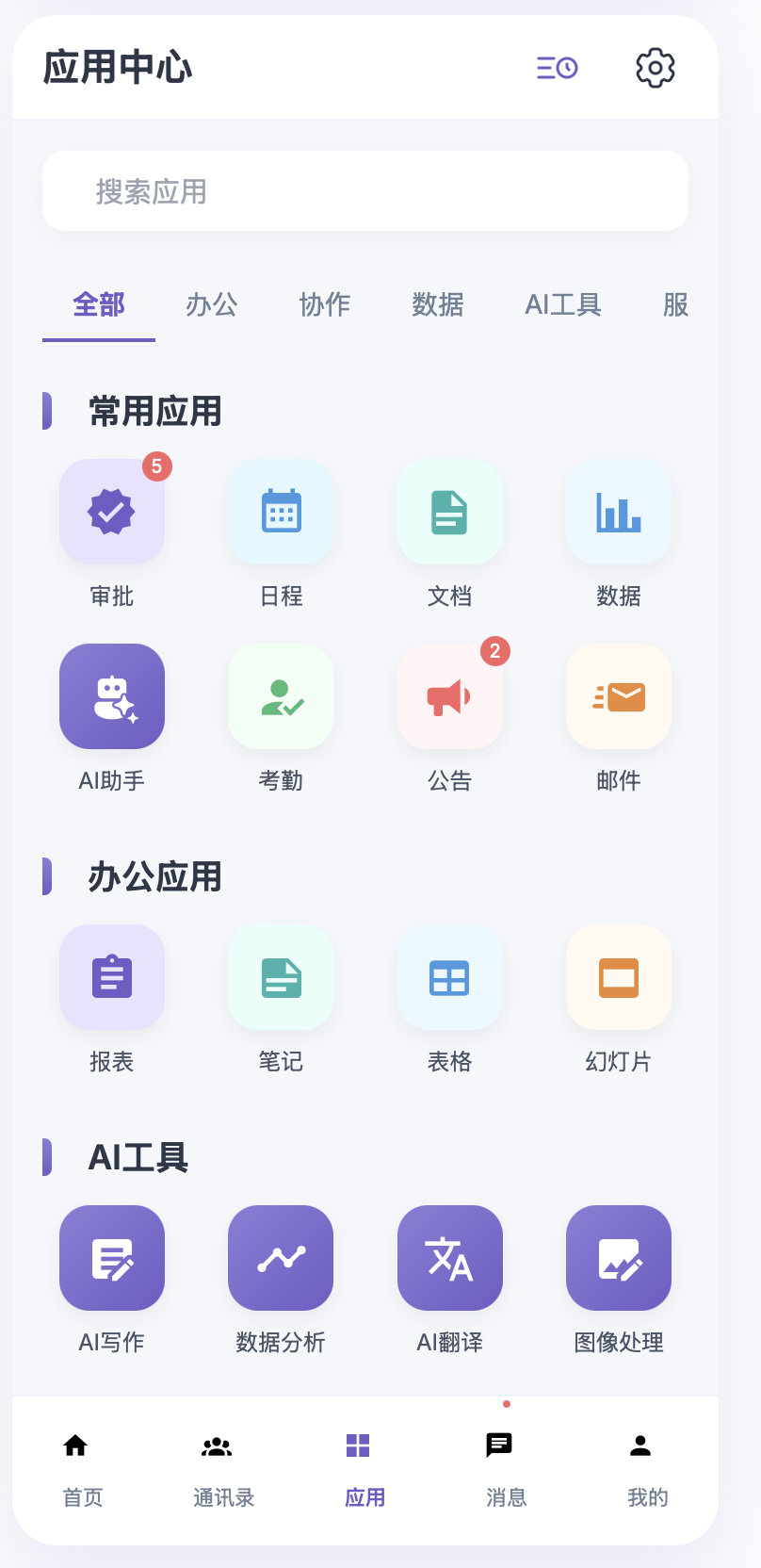Open the 审批 (Approval) app icon

111,512
